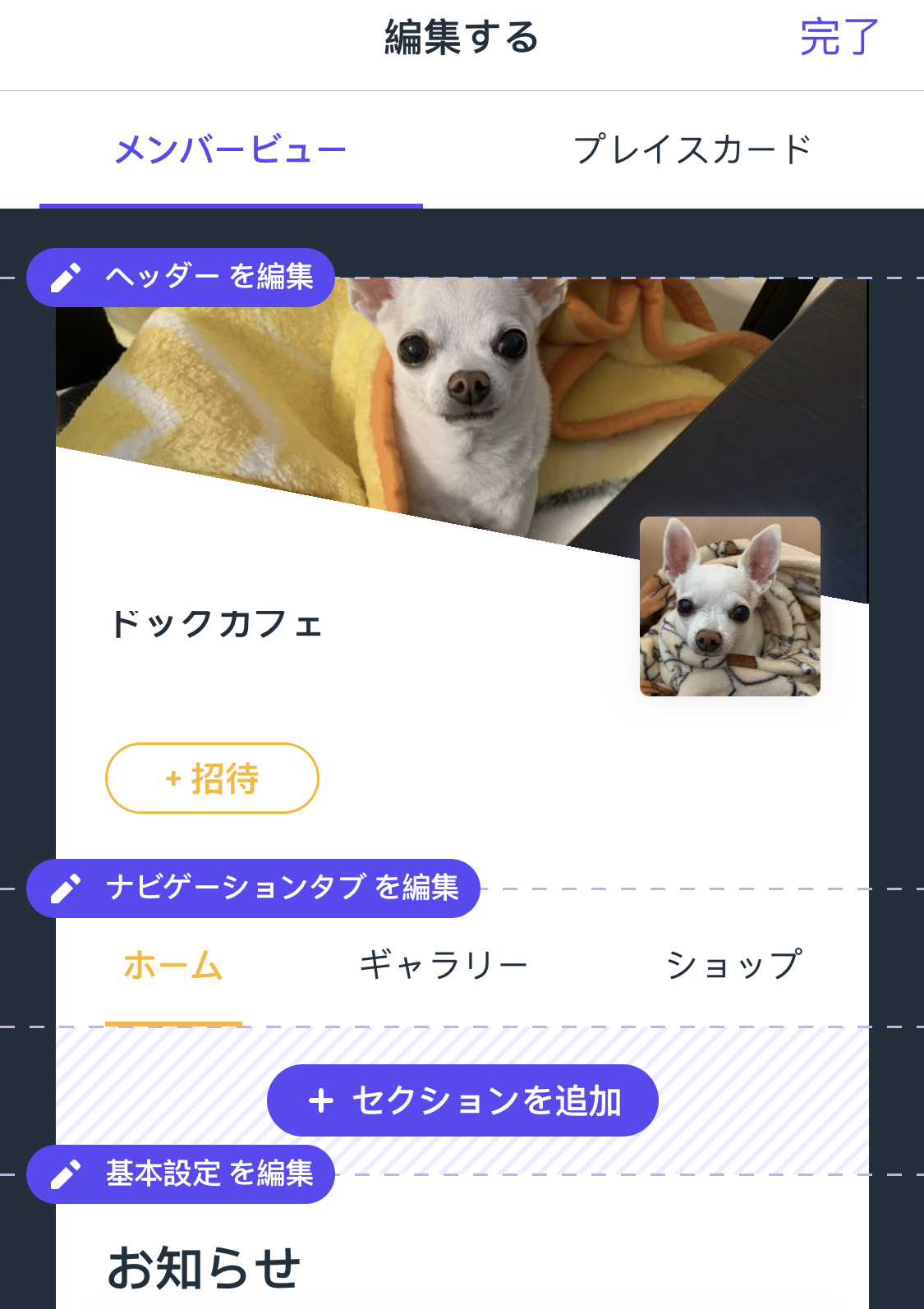Select the ホーム navigation tab
The image size is (924, 1309).
coord(173,966)
